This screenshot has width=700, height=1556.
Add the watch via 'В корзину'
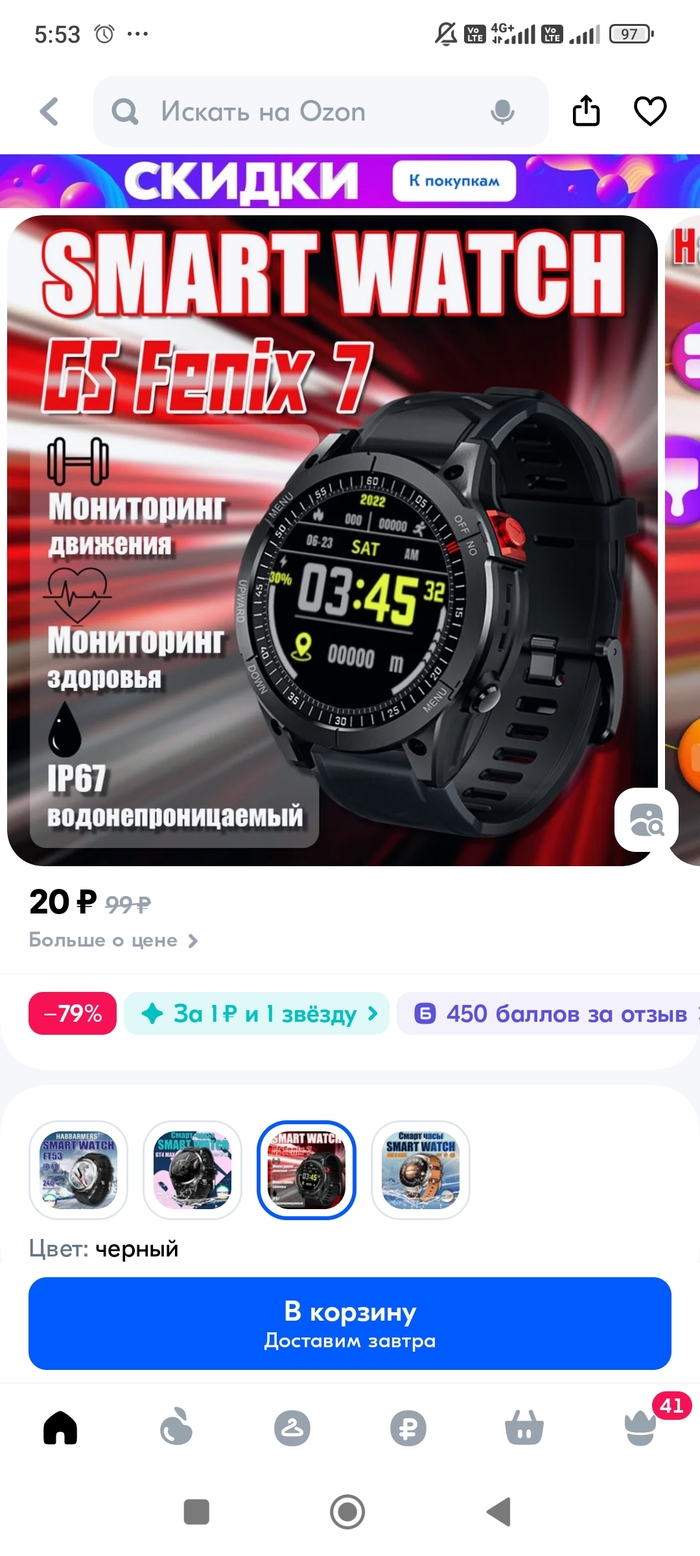coord(349,1323)
